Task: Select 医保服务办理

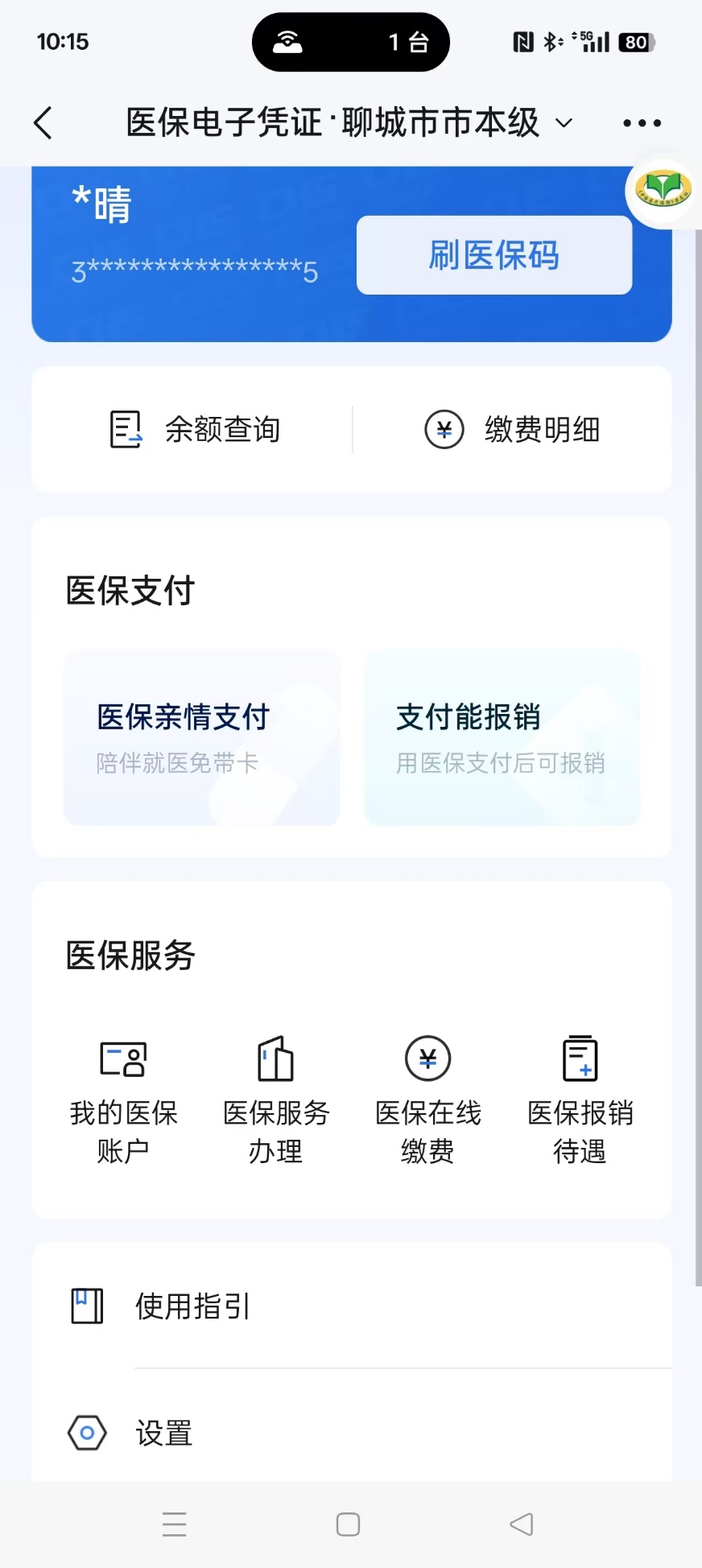Action: (x=275, y=1099)
